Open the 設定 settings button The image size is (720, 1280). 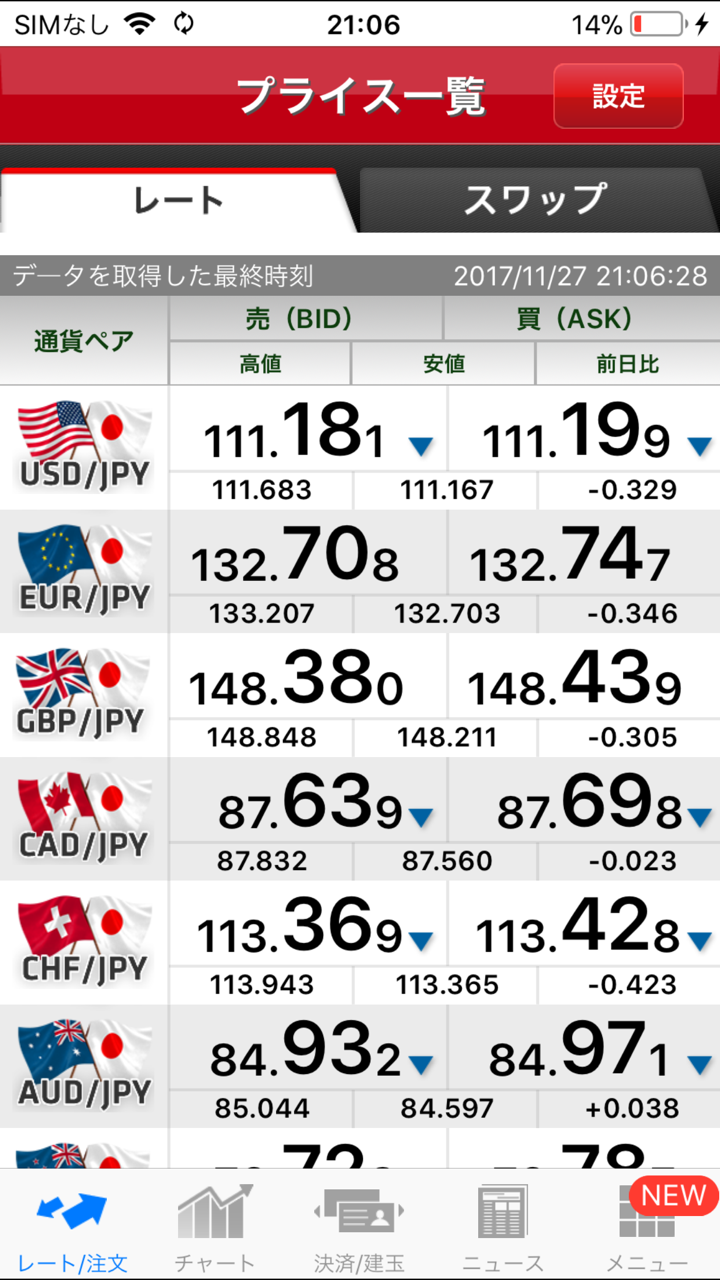click(x=618, y=96)
